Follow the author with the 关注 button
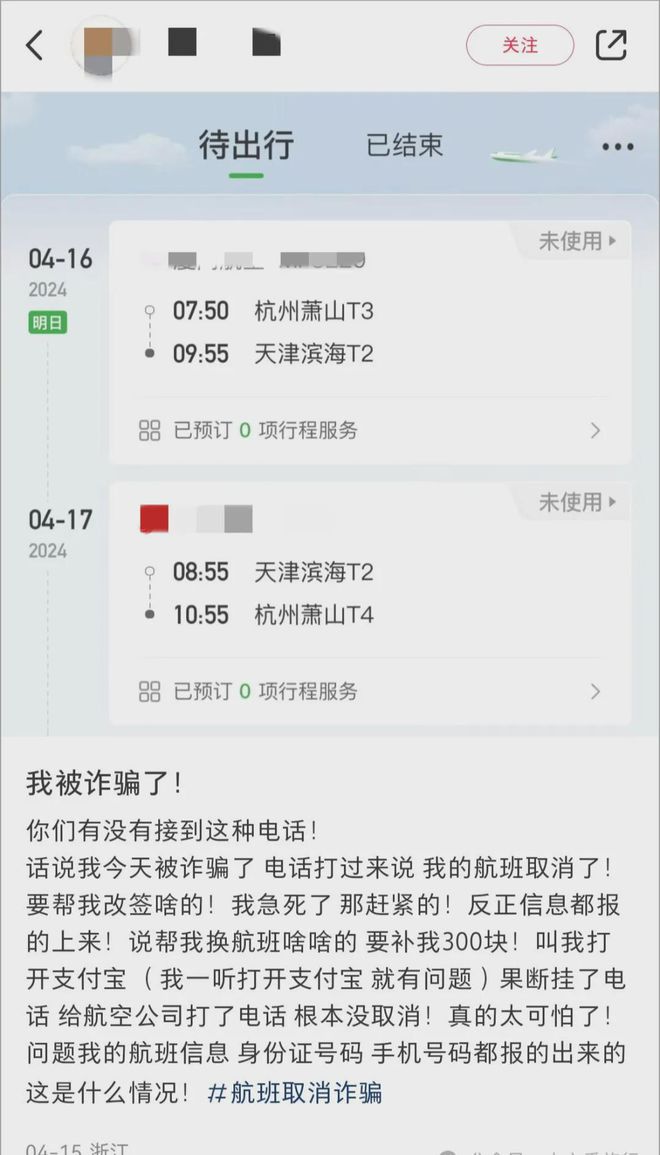 pos(520,45)
